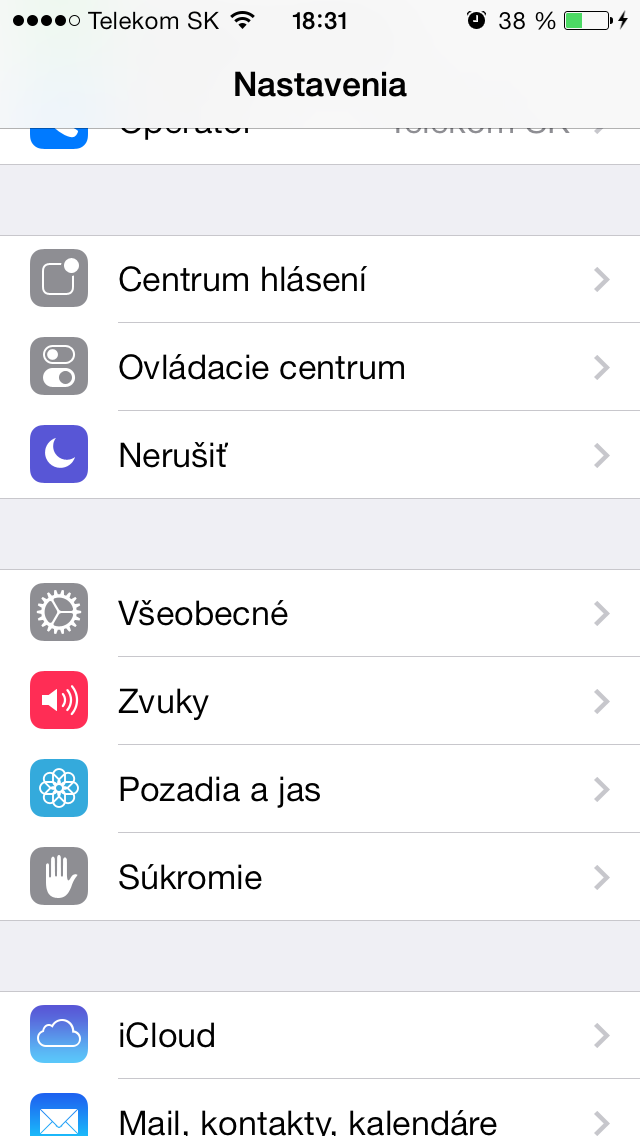Screen dimensions: 640x1136
Task: Open Všeobecné settings
Action: (x=320, y=612)
